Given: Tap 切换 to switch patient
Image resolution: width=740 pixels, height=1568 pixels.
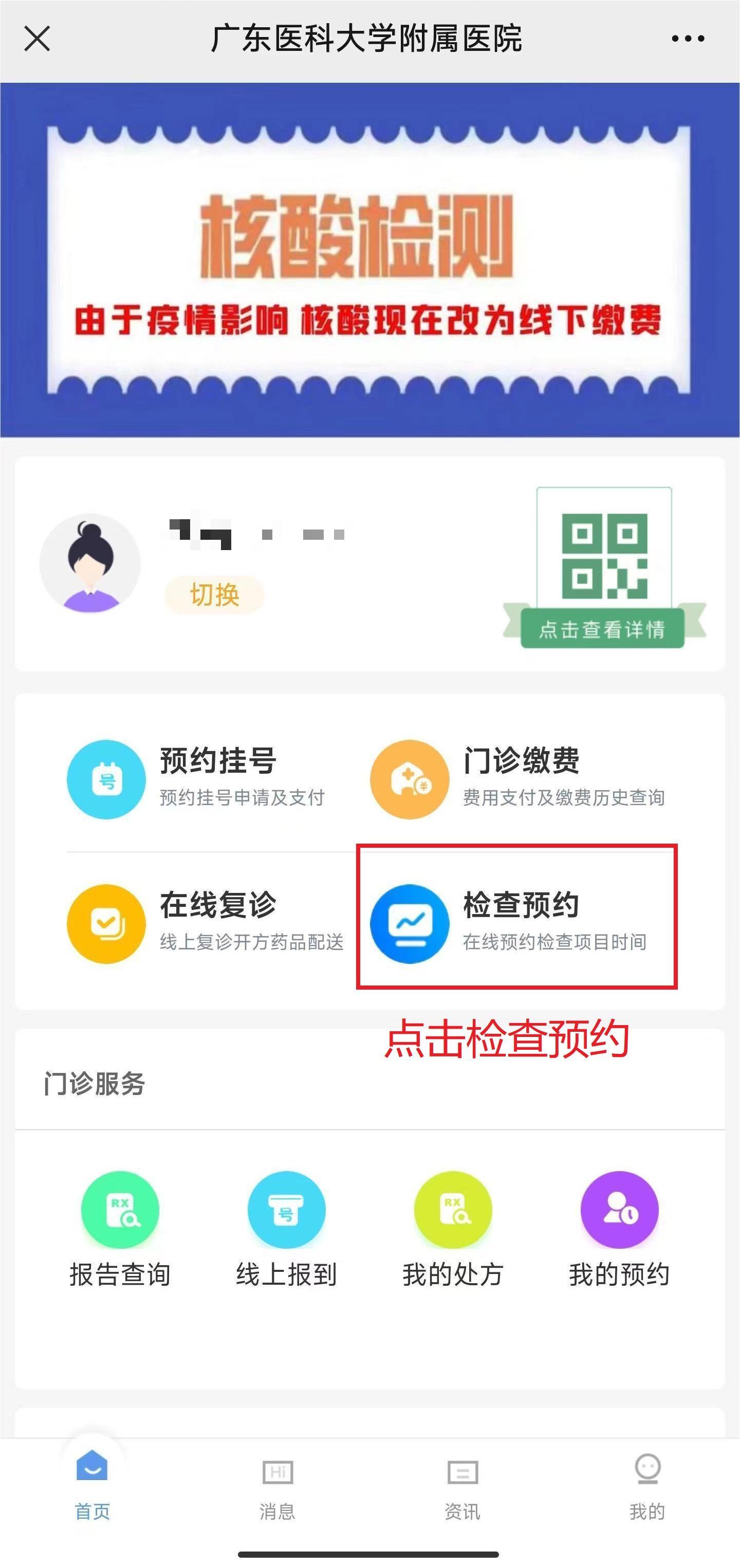Looking at the screenshot, I should point(214,594).
